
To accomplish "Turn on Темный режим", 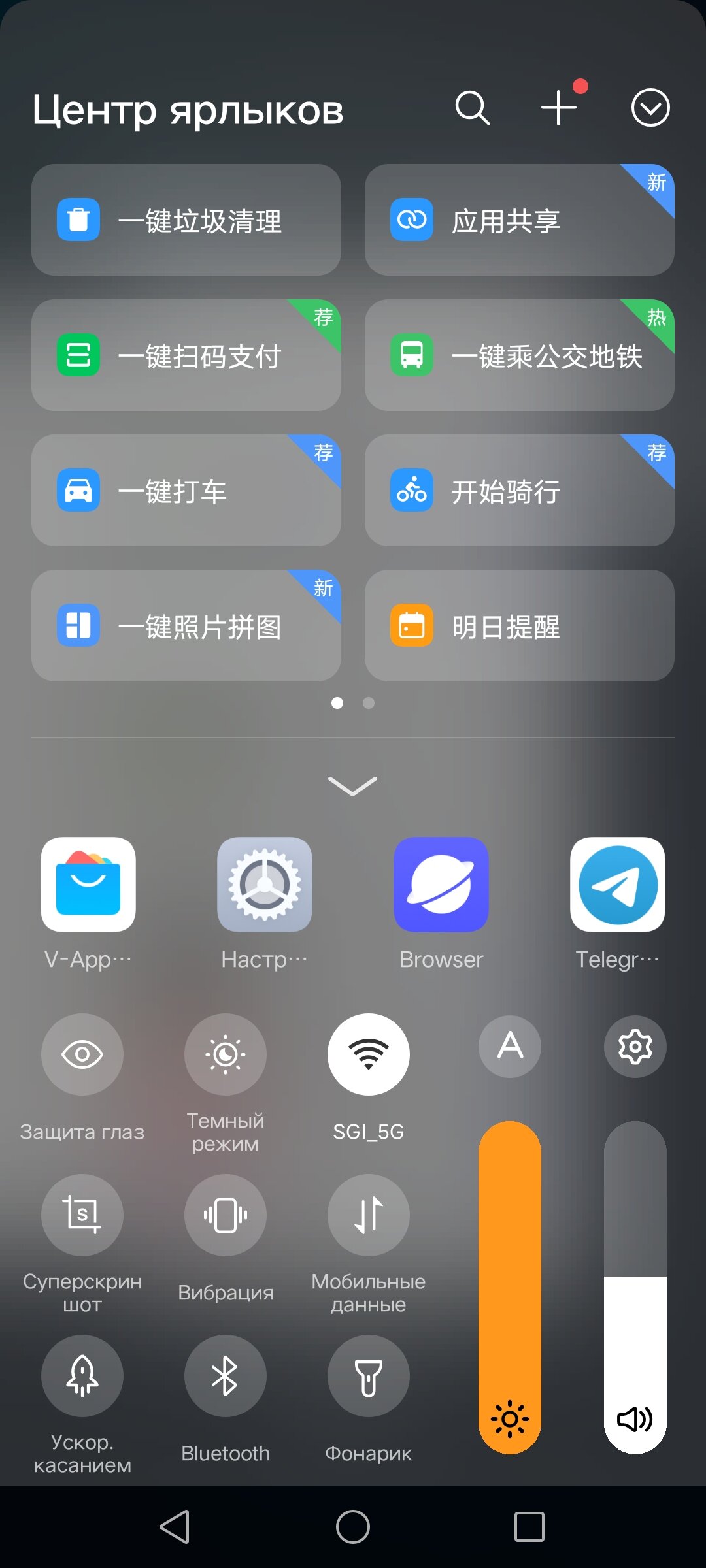I will 226,1054.
